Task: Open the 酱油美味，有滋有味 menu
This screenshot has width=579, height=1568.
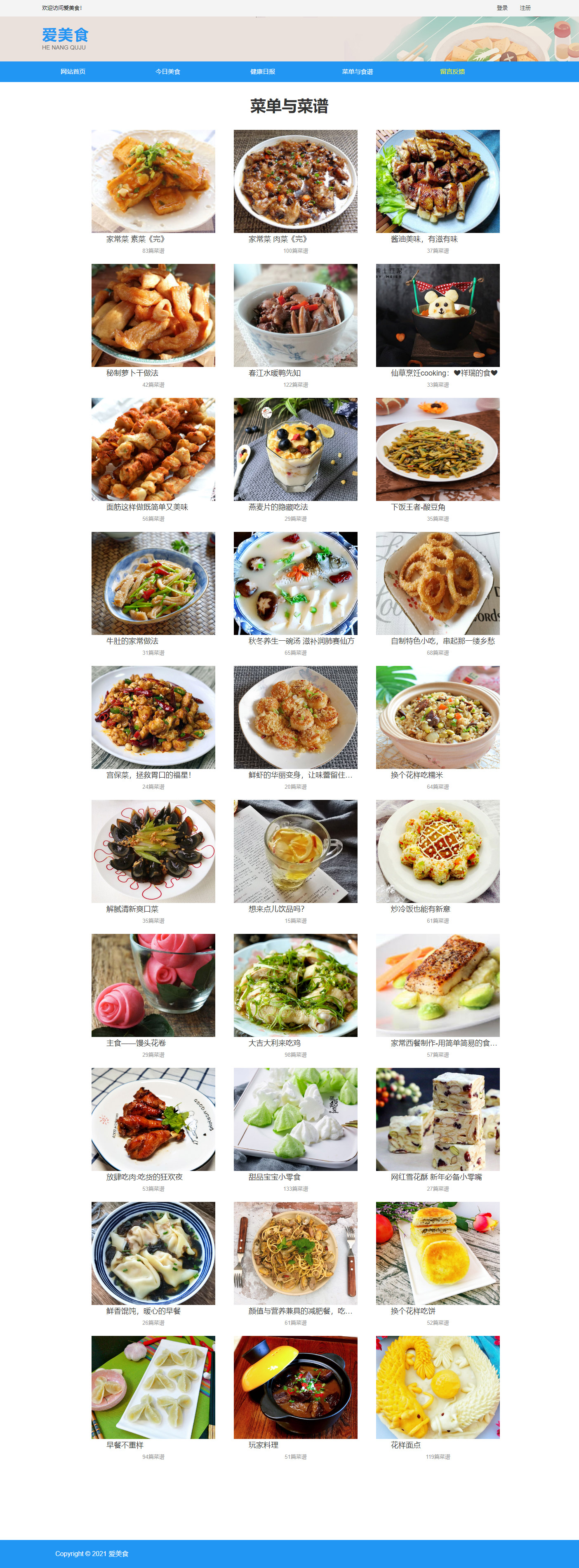Action: click(x=437, y=181)
